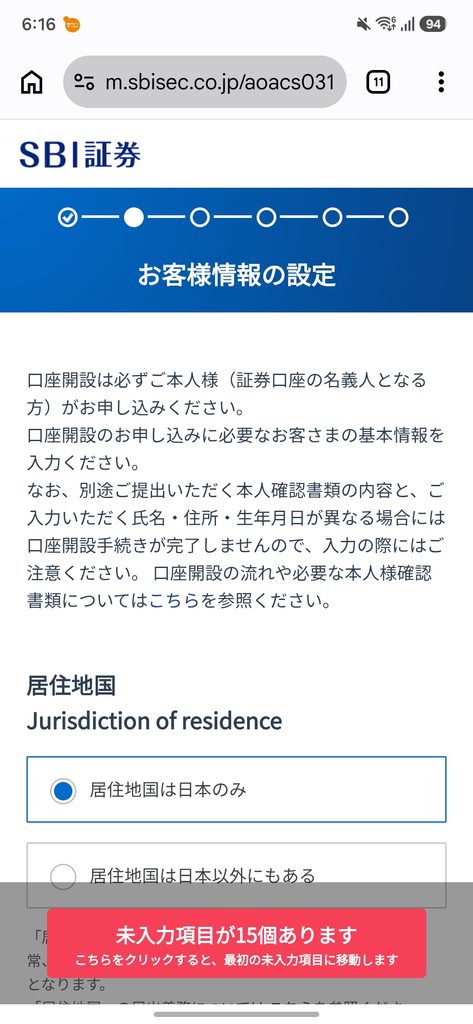Open the tab switcher showing 11 tabs
Screen dimensions: 473x1024
pyautogui.click(x=378, y=82)
